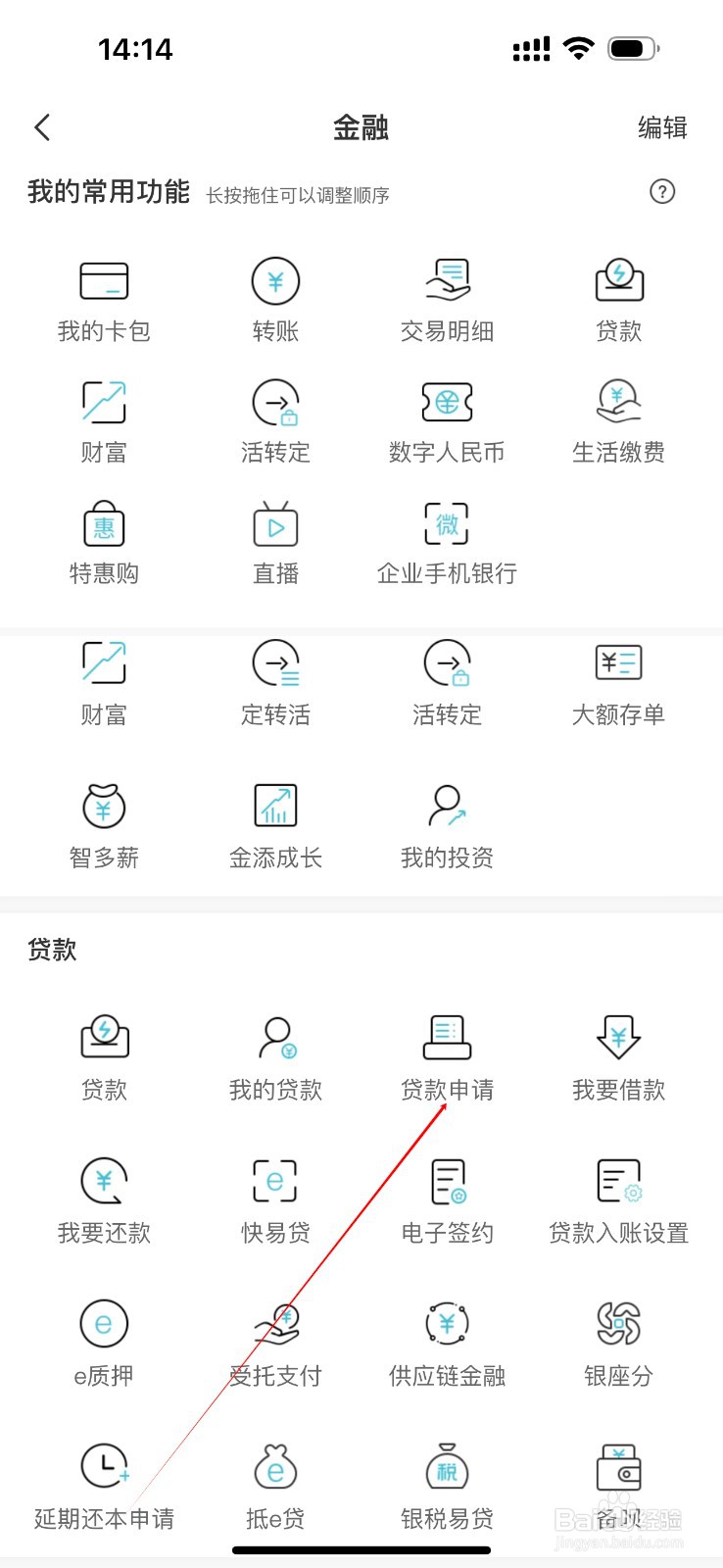The height and width of the screenshot is (1568, 723).
Task: Open 生活缴费
Action: click(x=619, y=422)
